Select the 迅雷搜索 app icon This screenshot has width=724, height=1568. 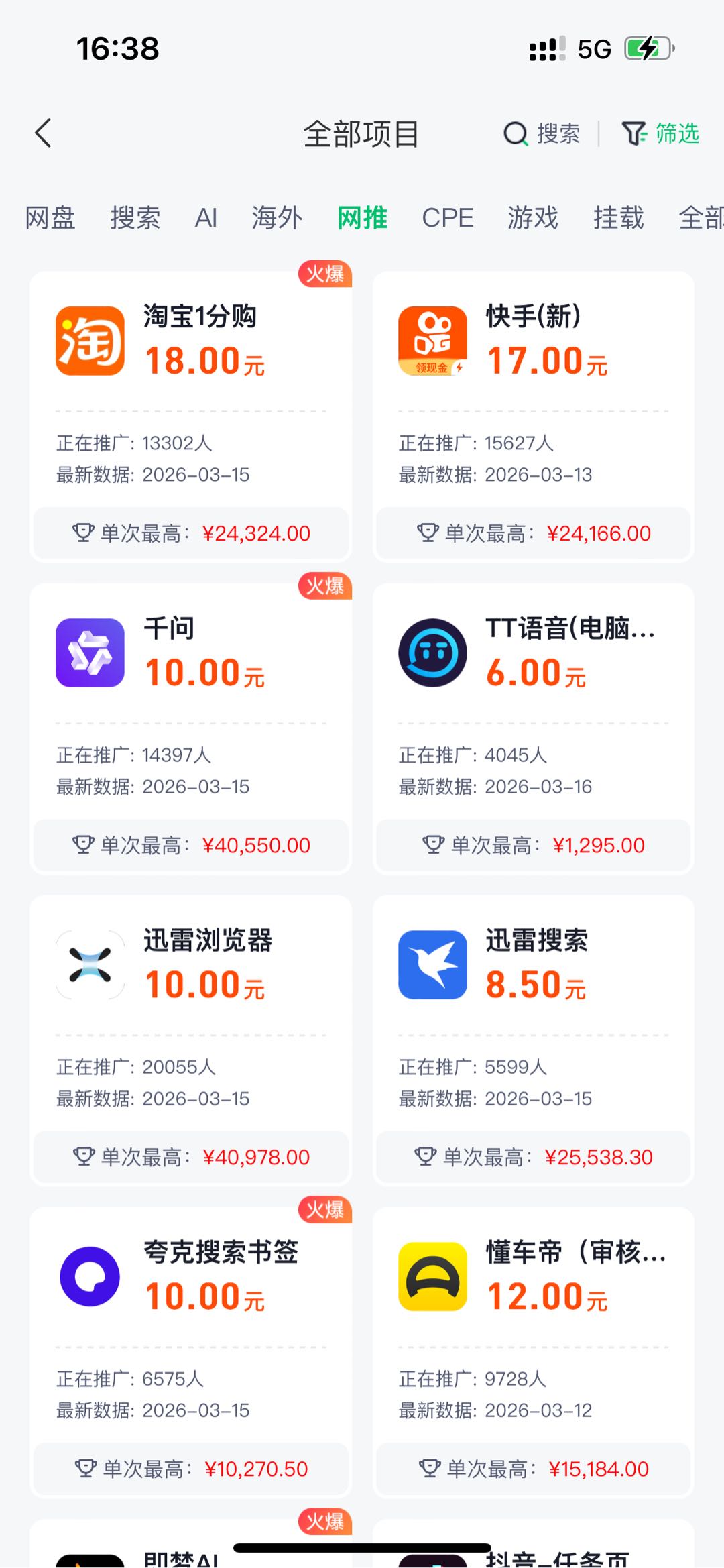[x=432, y=964]
